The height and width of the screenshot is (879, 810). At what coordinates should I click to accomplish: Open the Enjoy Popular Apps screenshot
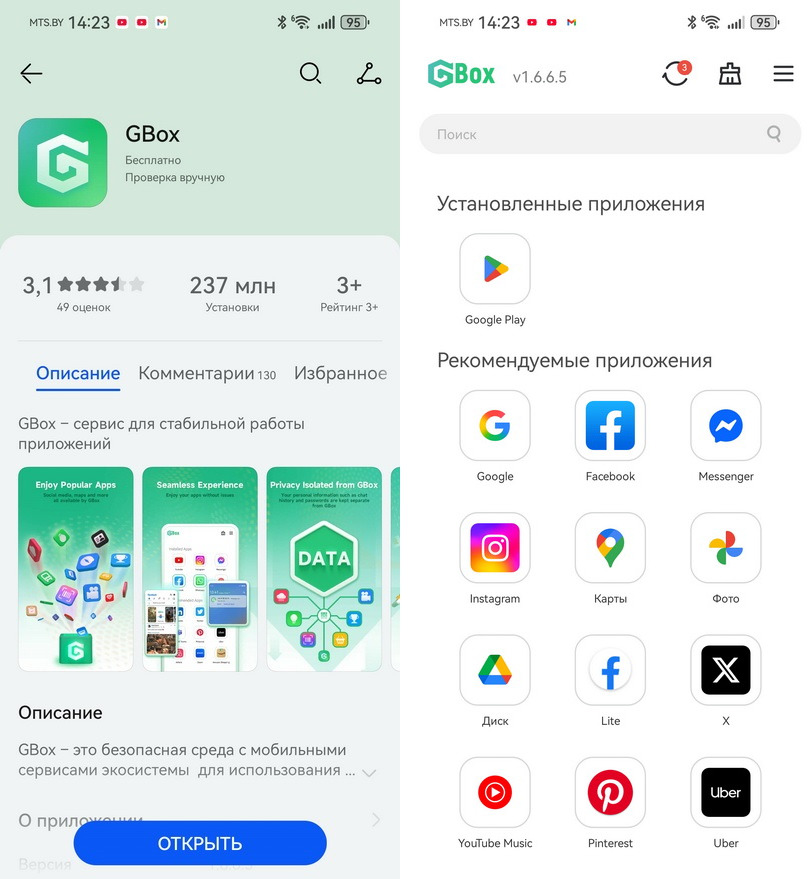(76, 569)
